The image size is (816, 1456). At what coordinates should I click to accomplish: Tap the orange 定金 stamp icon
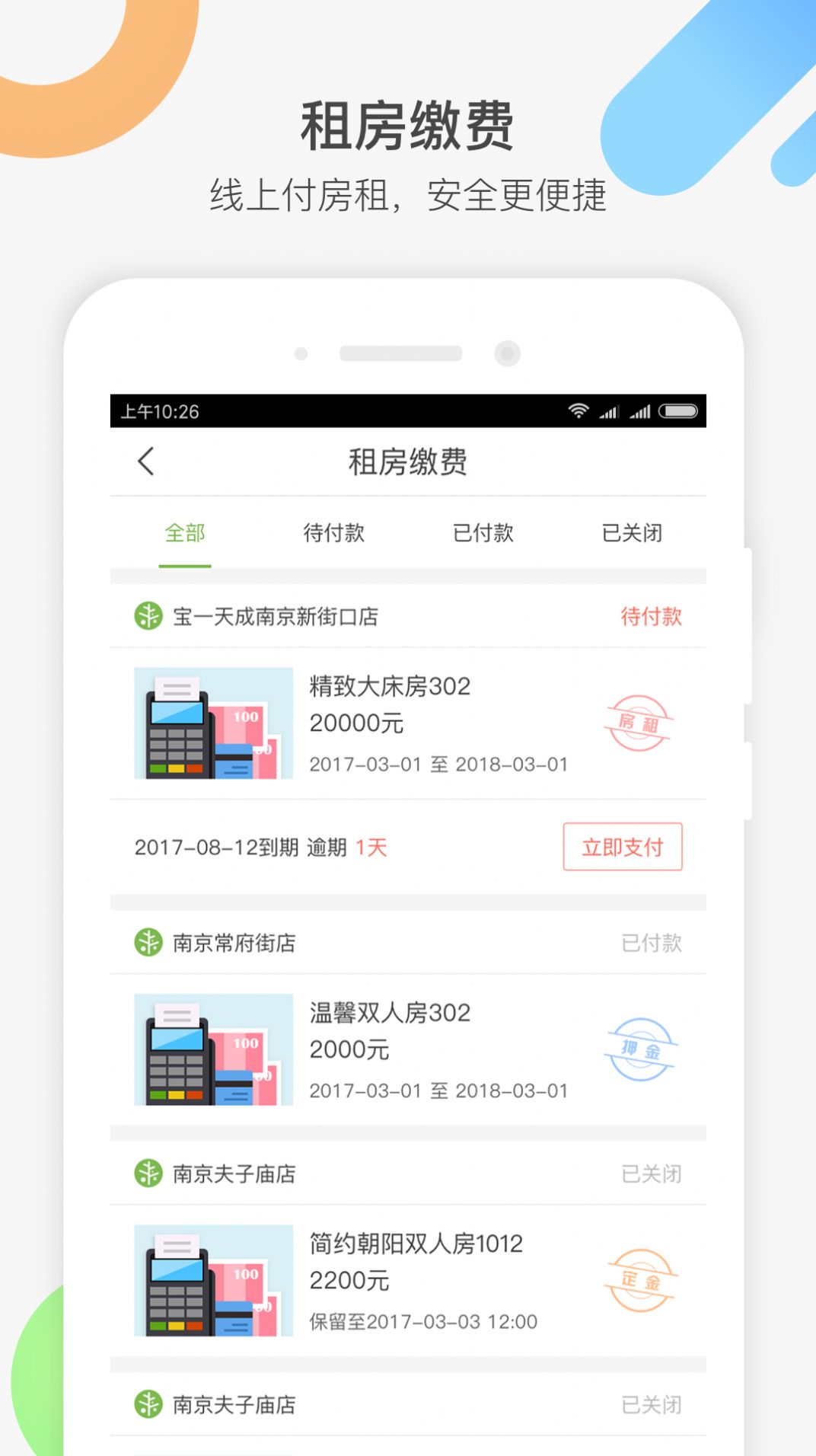[x=640, y=1279]
